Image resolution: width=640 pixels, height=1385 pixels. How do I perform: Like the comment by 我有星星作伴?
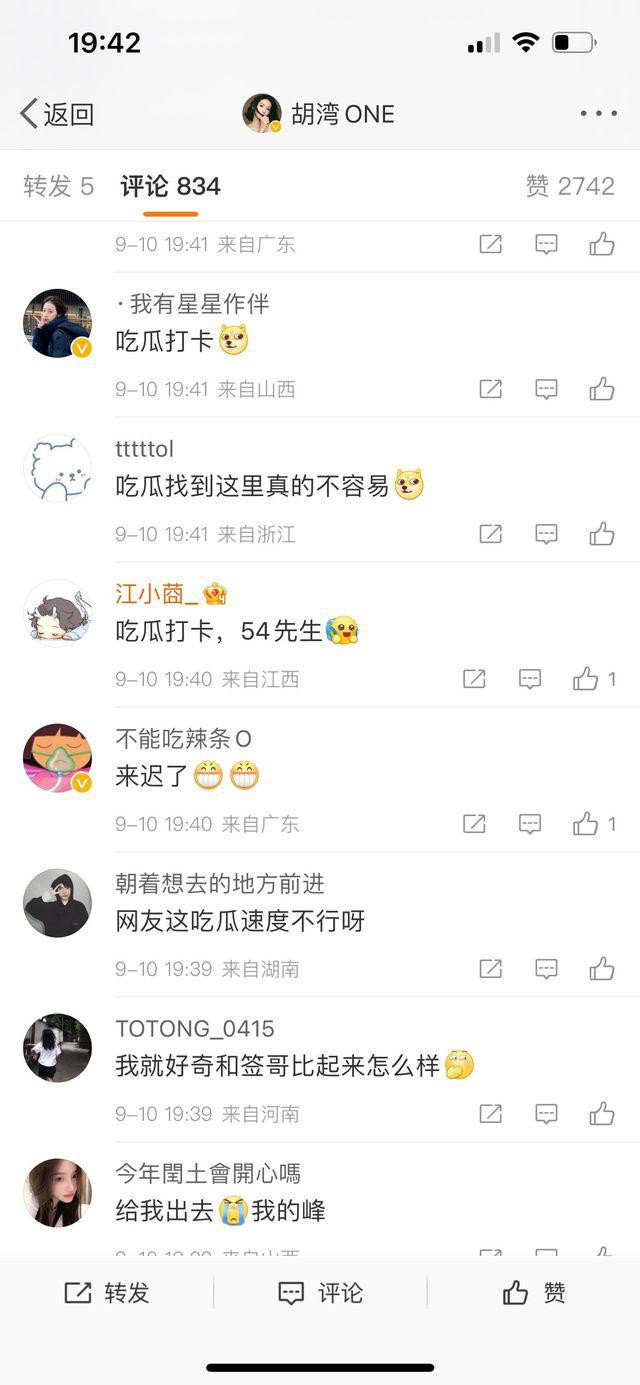pos(601,389)
